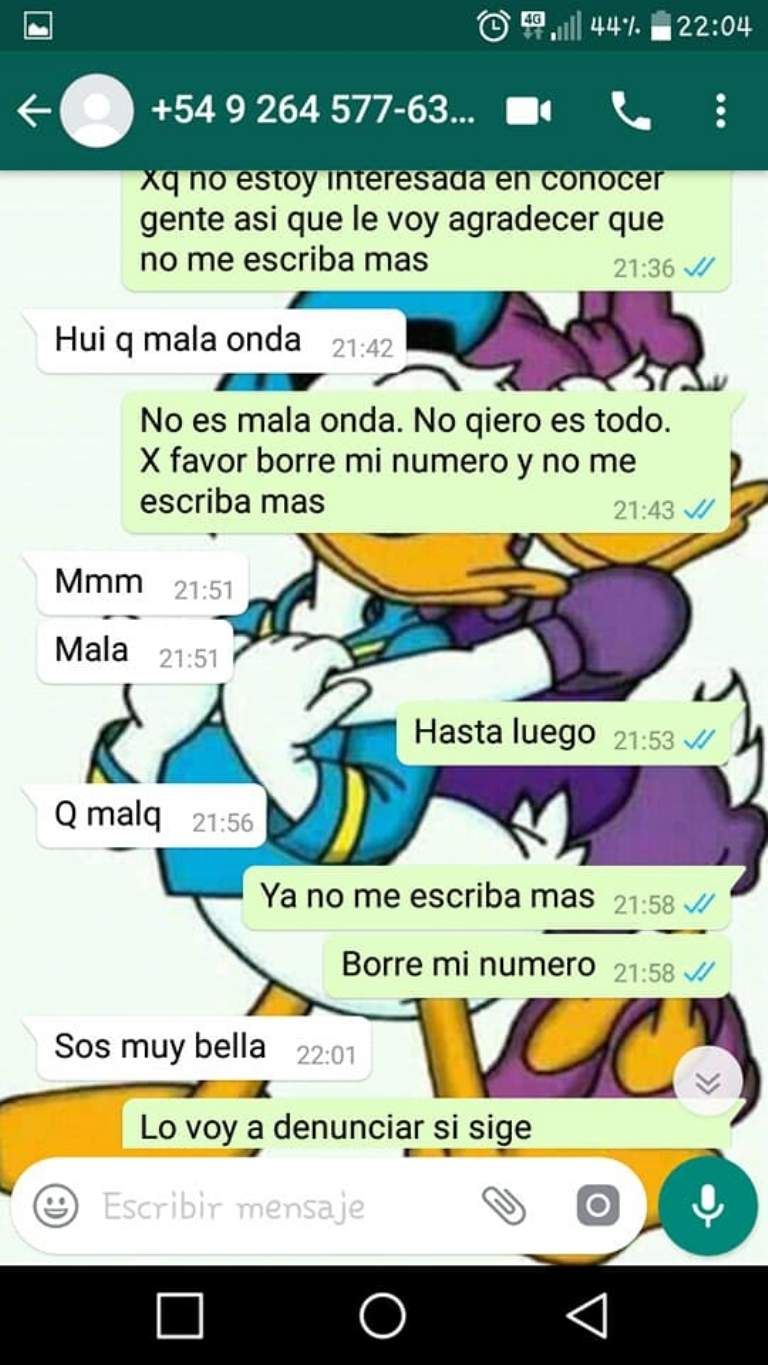Open the overflow menu
The height and width of the screenshot is (1365, 768).
tap(720, 111)
